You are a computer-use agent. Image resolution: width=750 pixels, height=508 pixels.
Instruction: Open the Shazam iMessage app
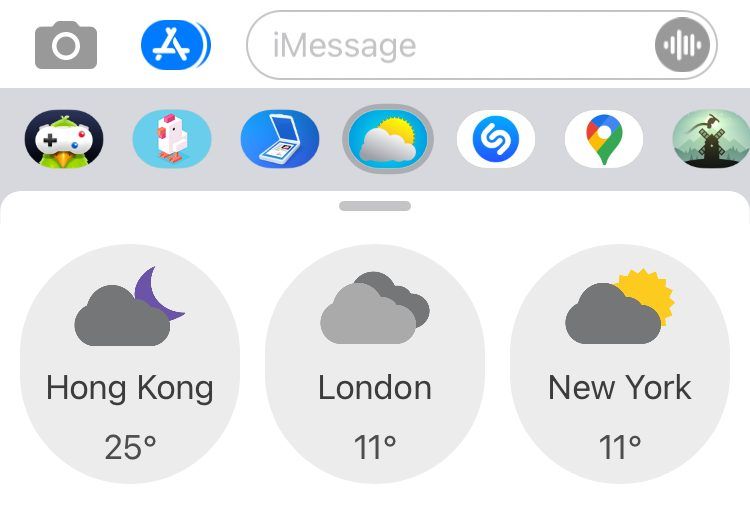click(496, 140)
